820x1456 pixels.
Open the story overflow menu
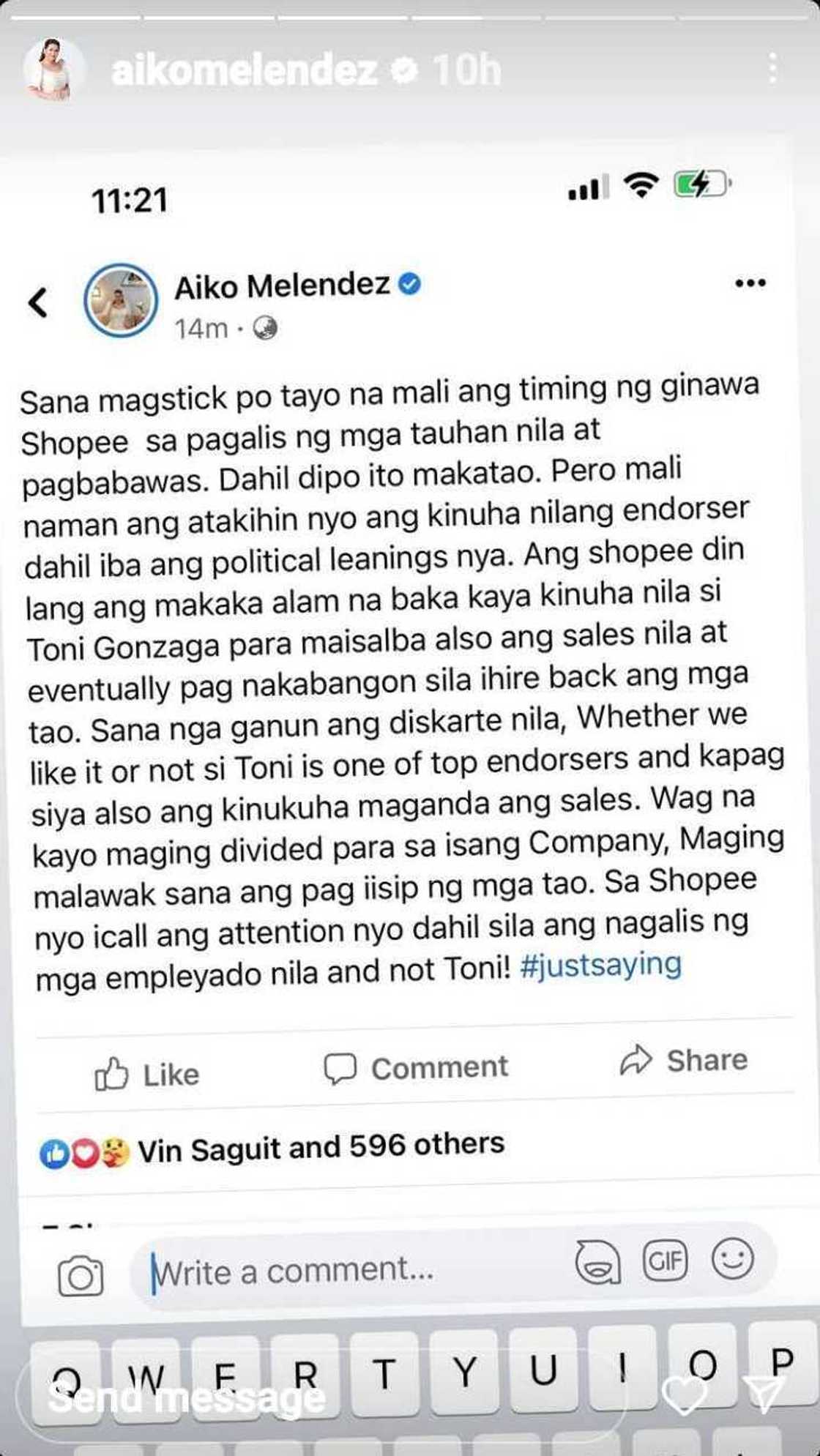tap(772, 68)
